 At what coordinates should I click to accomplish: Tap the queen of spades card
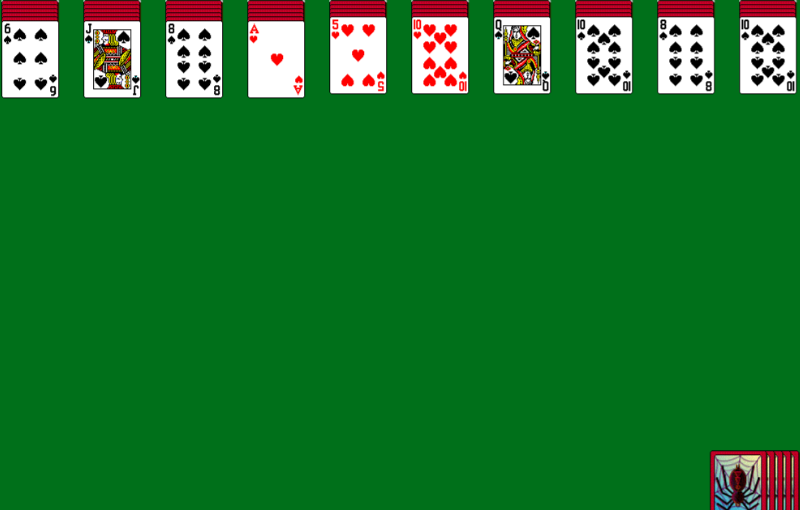(x=522, y=56)
